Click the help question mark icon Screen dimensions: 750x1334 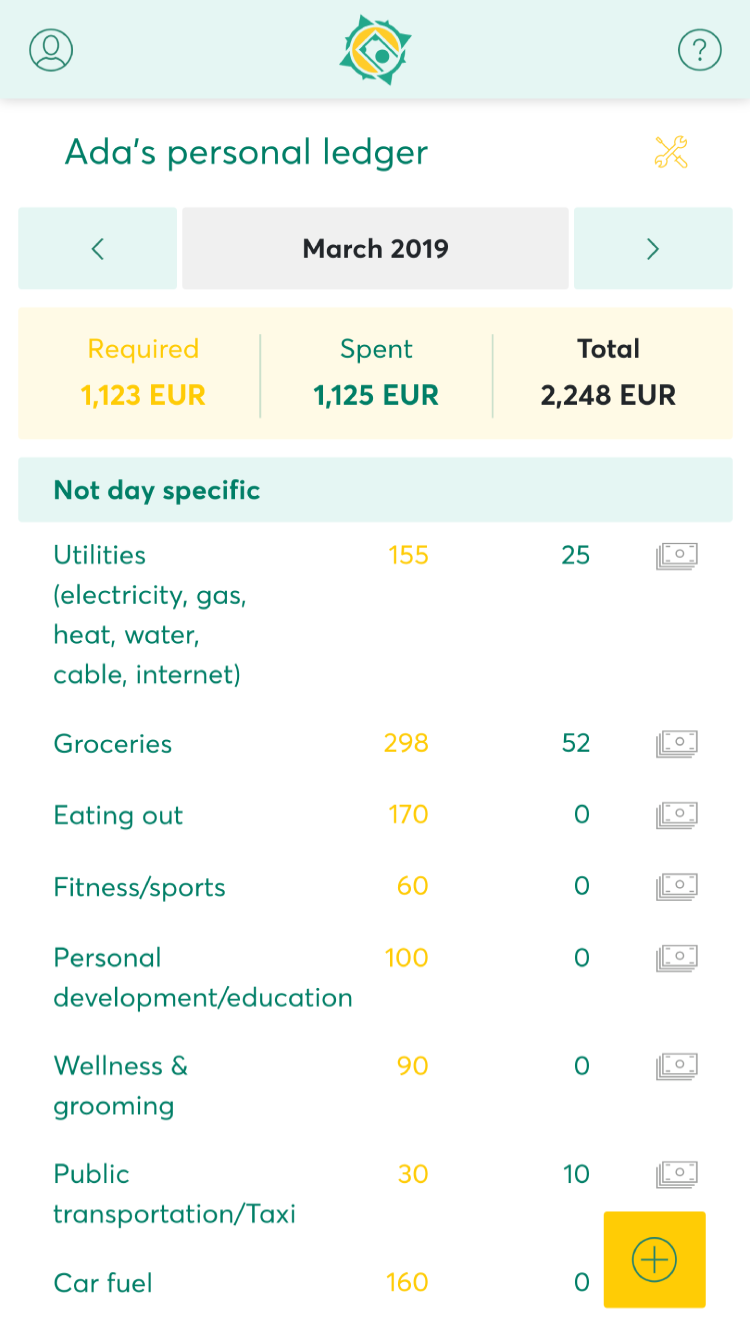tap(699, 49)
